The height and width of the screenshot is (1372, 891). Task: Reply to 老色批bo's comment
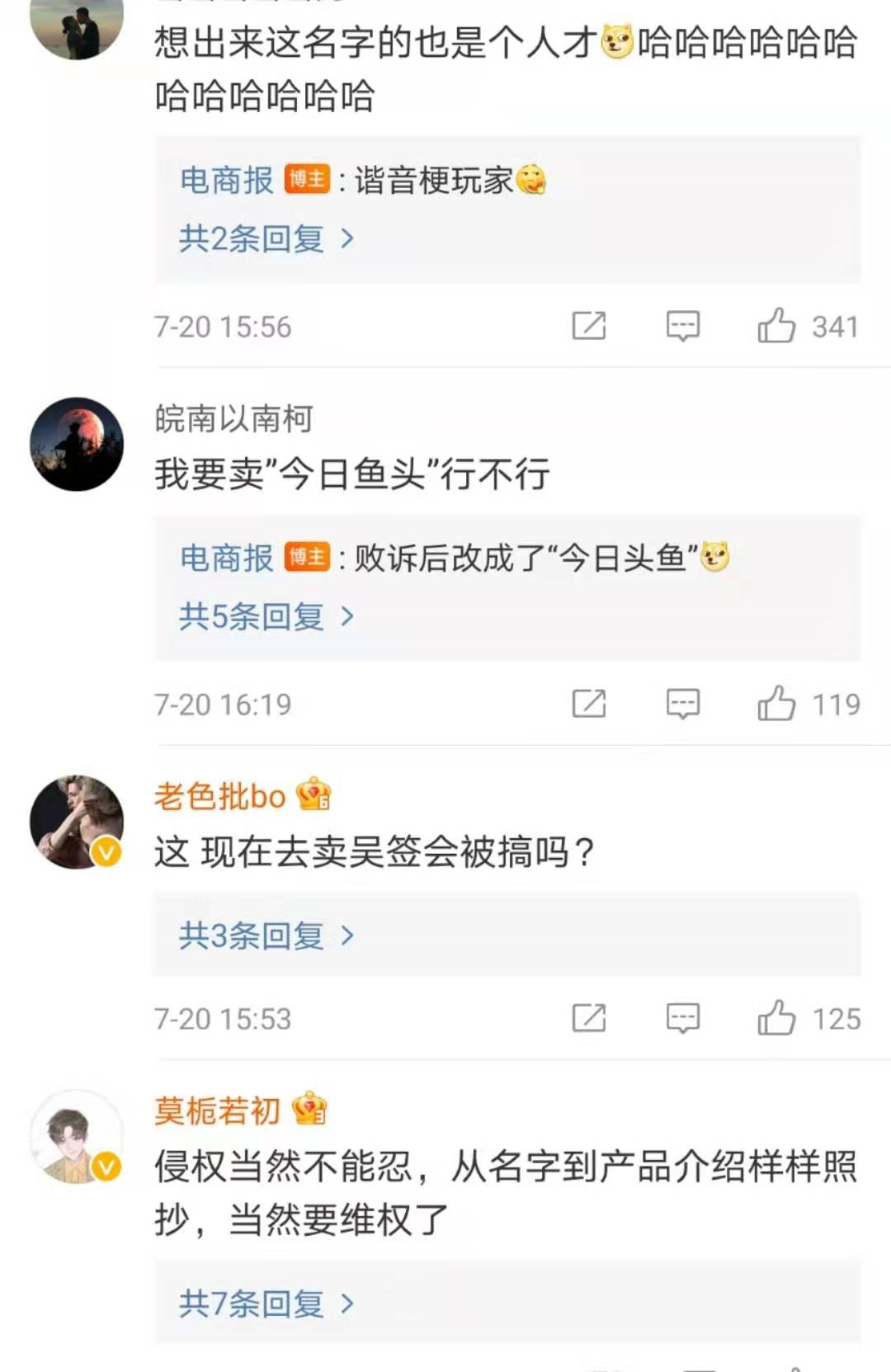[682, 1018]
